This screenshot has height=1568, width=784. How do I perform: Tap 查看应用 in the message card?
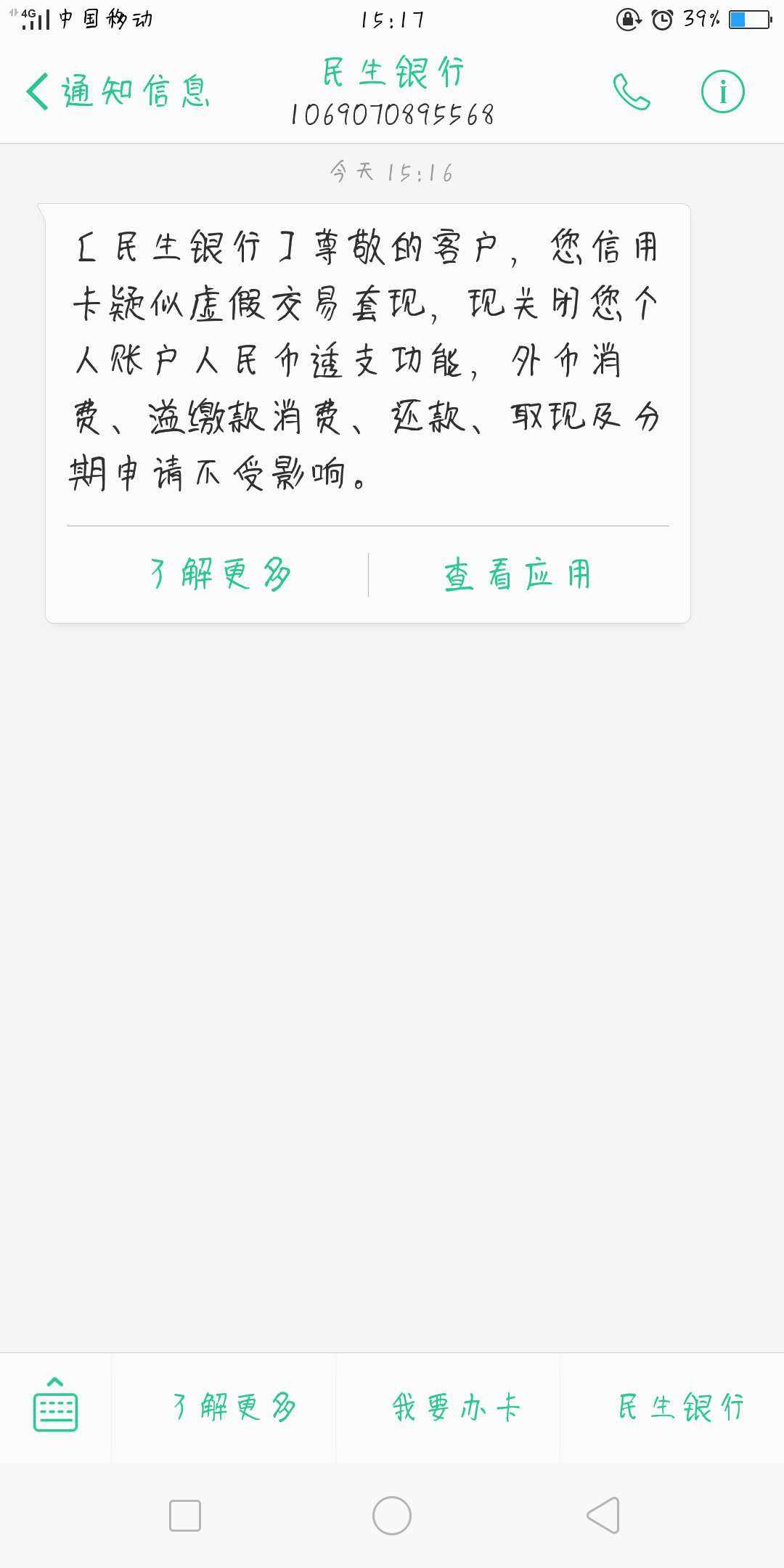coord(518,574)
